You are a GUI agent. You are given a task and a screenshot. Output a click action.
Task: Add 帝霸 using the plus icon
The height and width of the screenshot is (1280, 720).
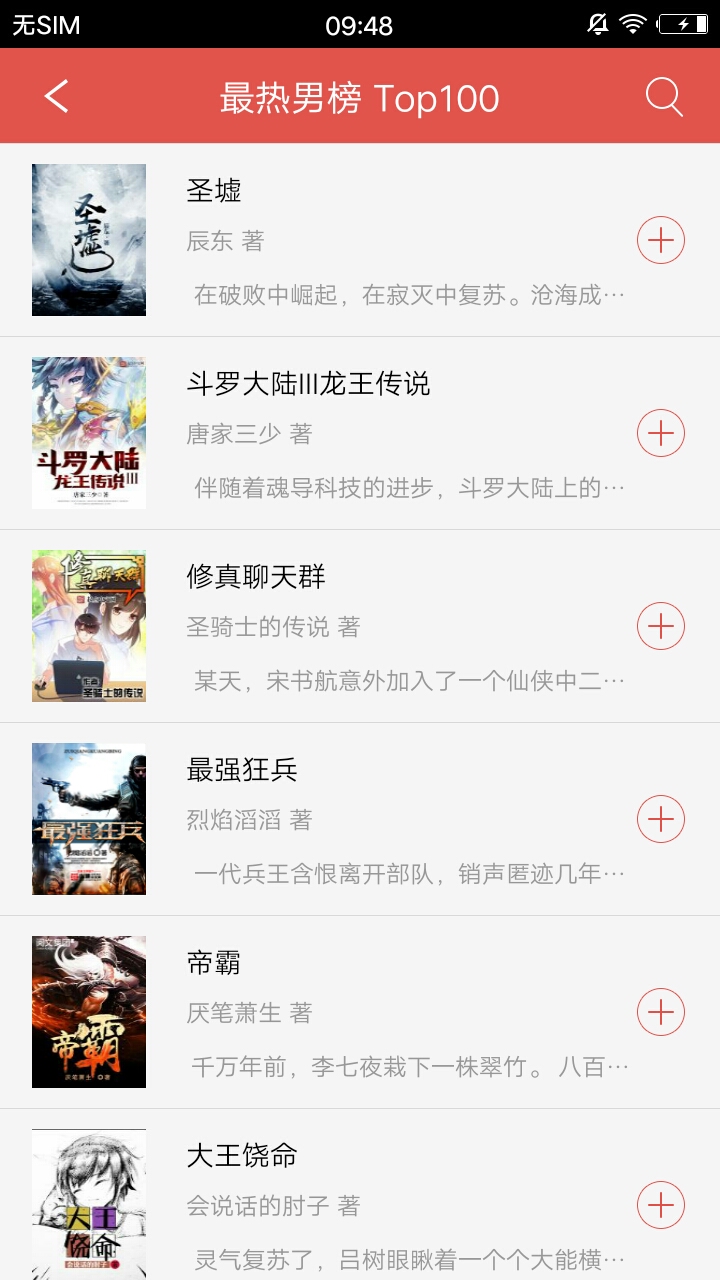coord(660,1012)
